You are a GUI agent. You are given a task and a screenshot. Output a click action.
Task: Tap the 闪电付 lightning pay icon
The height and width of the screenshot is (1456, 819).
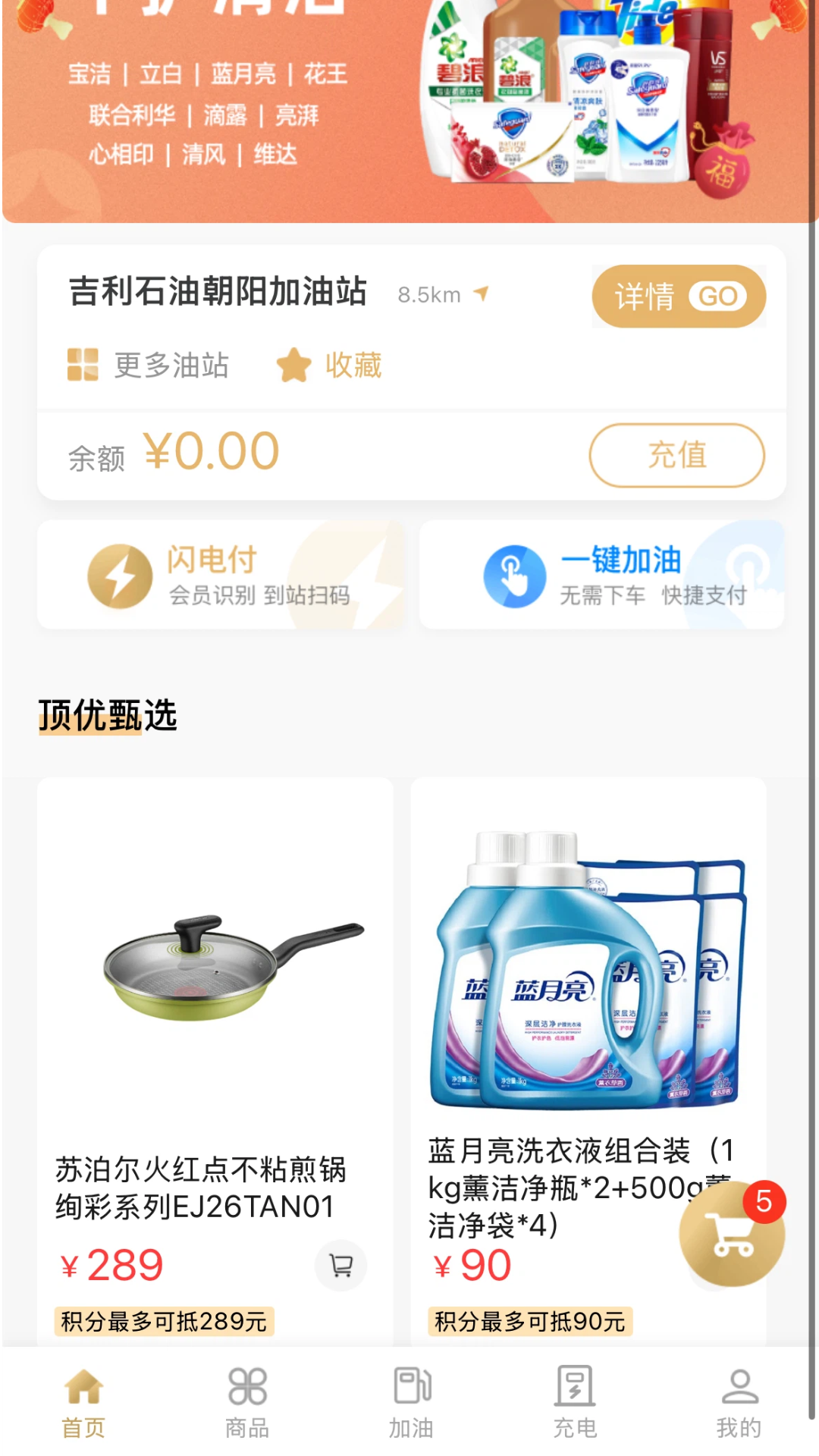pyautogui.click(x=119, y=575)
